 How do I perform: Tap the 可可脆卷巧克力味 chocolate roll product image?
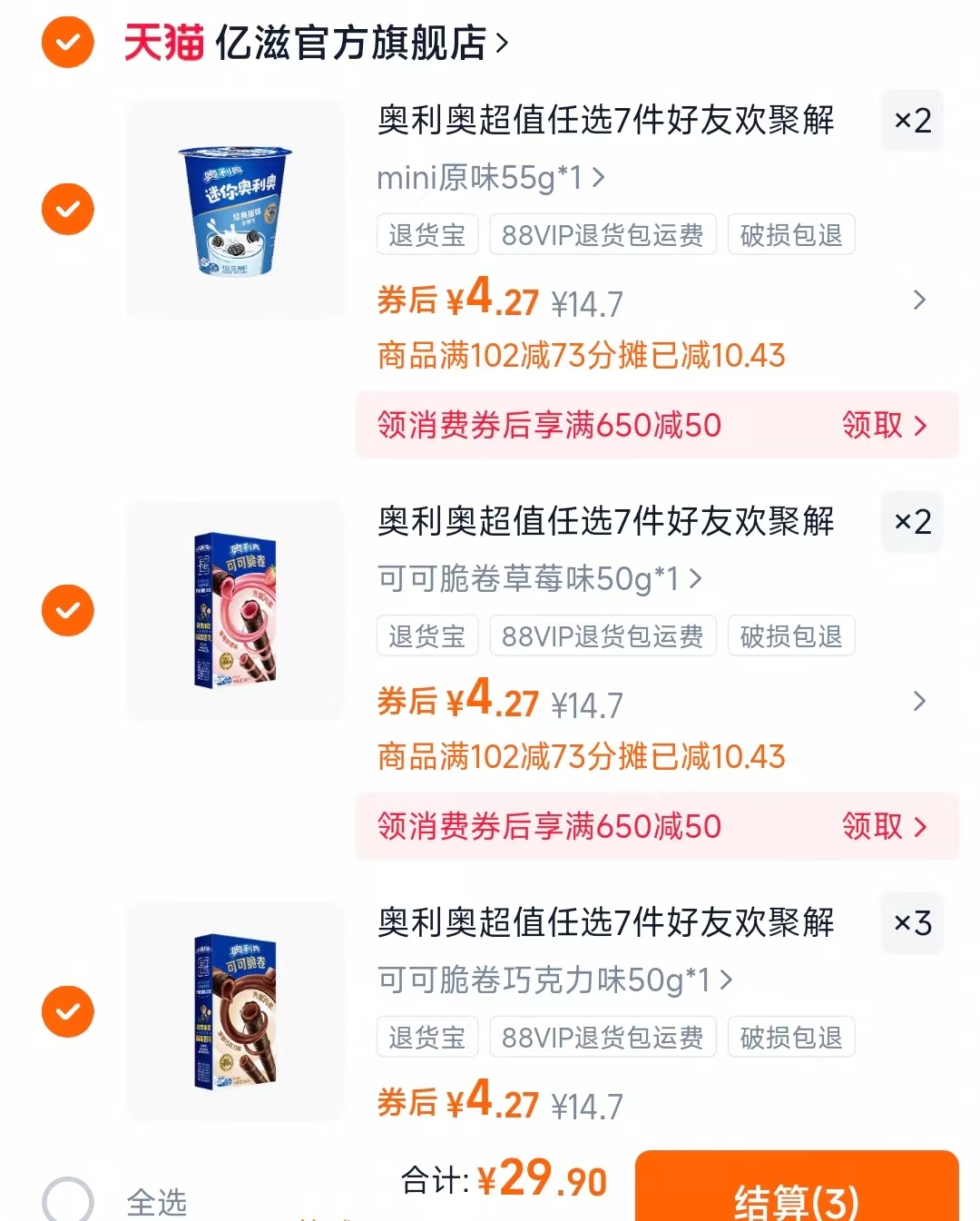(x=234, y=1011)
